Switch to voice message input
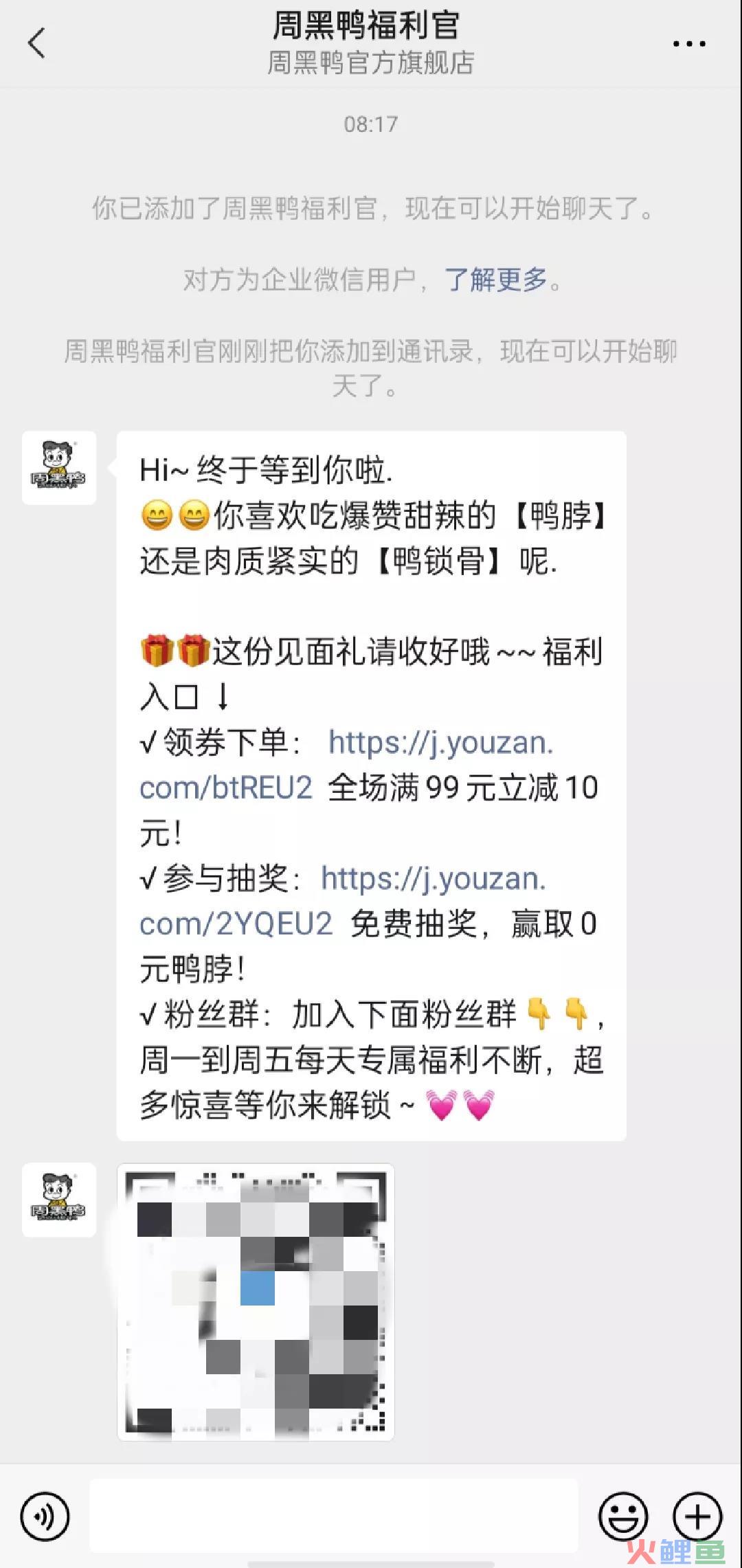Viewport: 742px width, 1568px height. click(x=45, y=1515)
